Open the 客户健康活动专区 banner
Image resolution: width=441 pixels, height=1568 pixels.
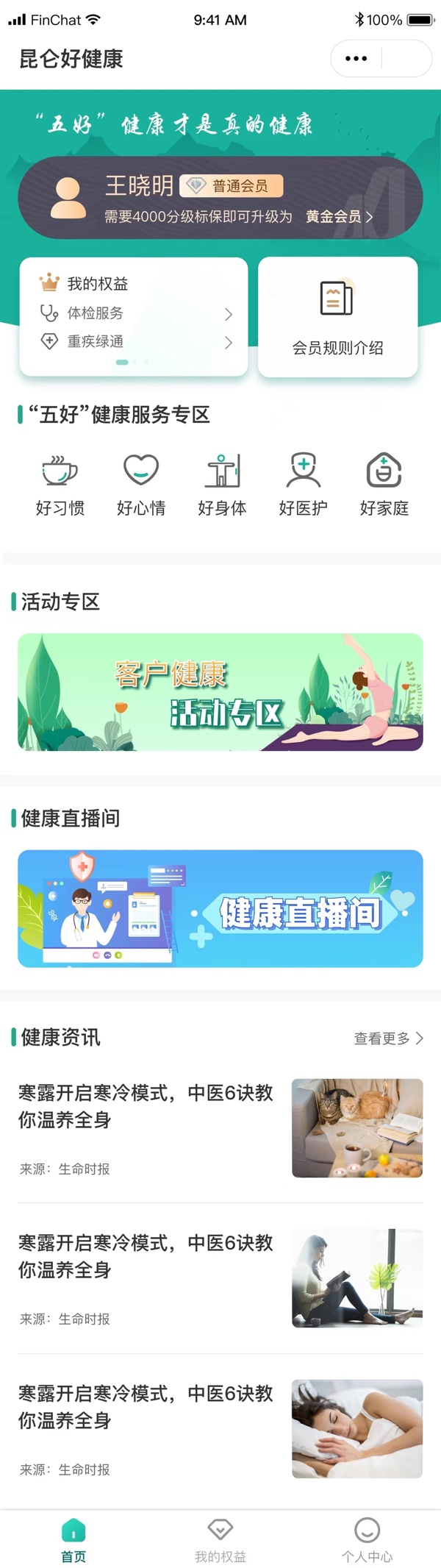click(x=220, y=691)
